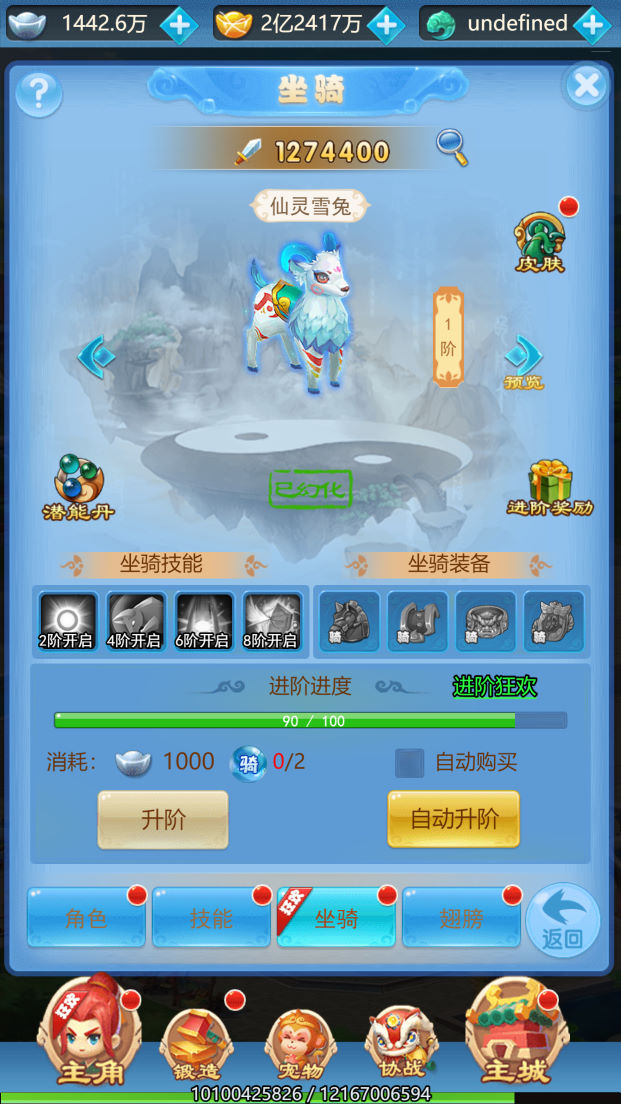This screenshot has height=1104, width=621.
Task: Switch to the 技能 tab
Action: (211, 918)
